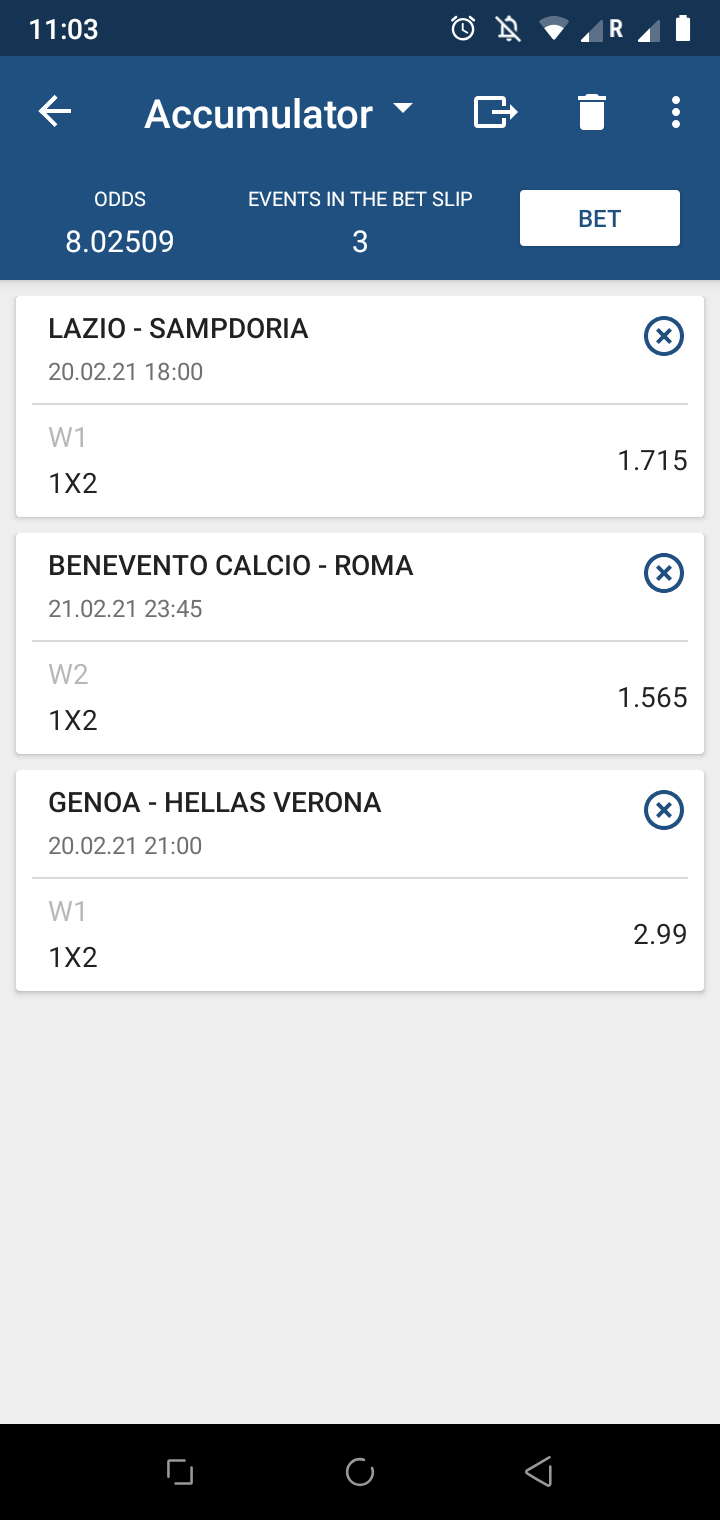The image size is (720, 1520).
Task: Remove Lazio - Sampdoria from the slip
Action: point(663,336)
